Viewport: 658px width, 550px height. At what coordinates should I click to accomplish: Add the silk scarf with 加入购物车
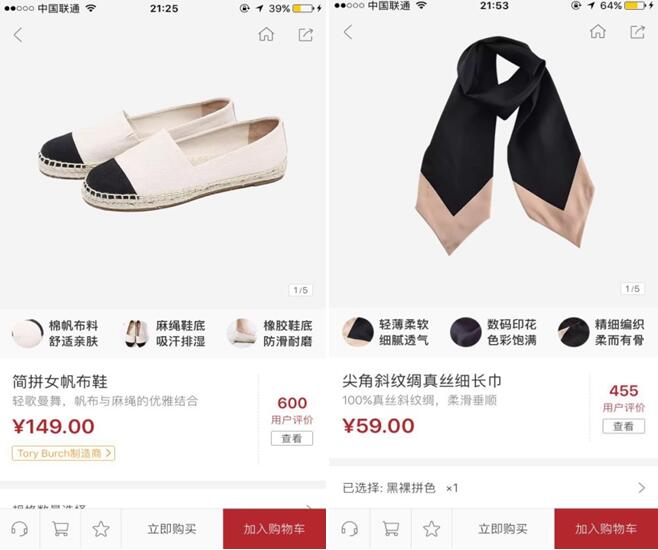click(606, 529)
